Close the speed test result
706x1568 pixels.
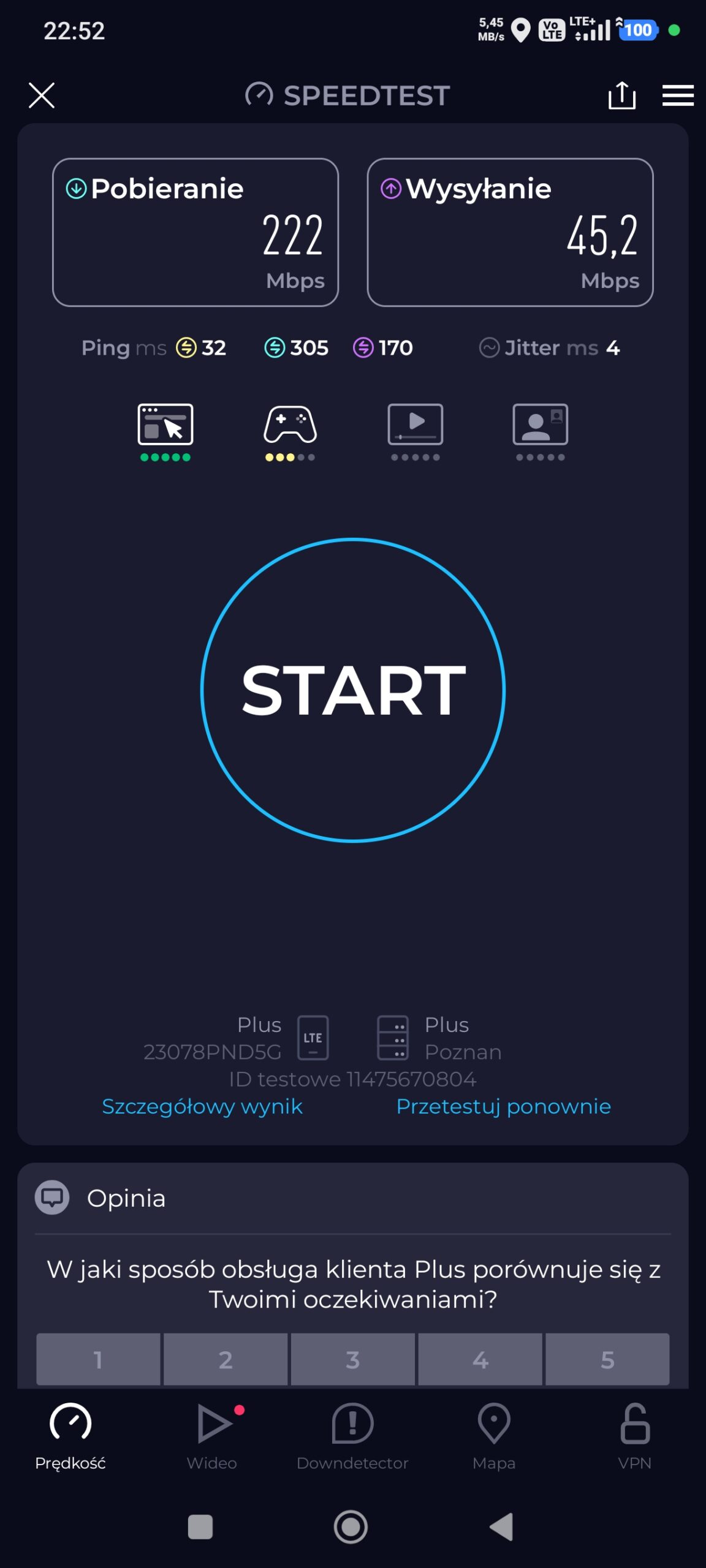pos(42,96)
